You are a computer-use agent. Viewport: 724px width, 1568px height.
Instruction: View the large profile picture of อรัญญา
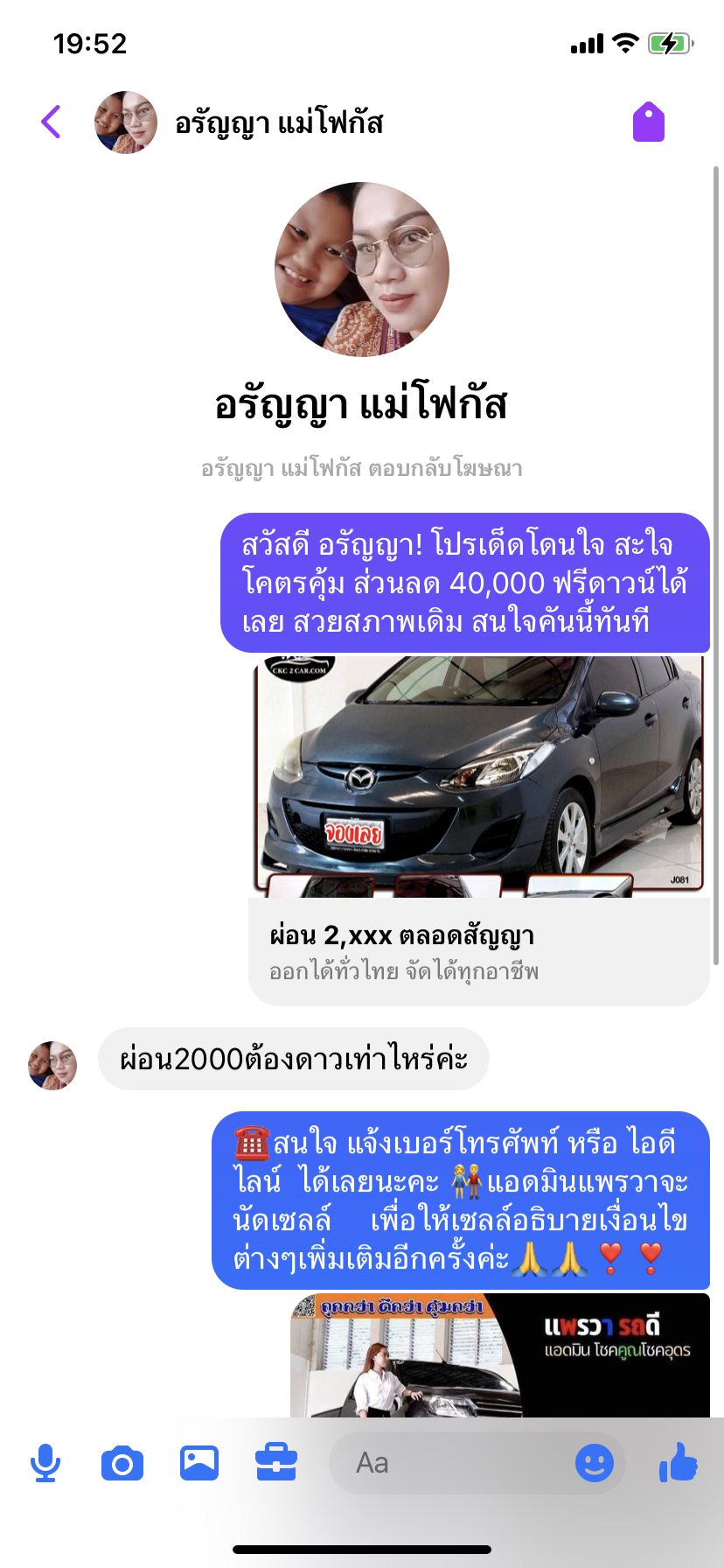click(362, 269)
